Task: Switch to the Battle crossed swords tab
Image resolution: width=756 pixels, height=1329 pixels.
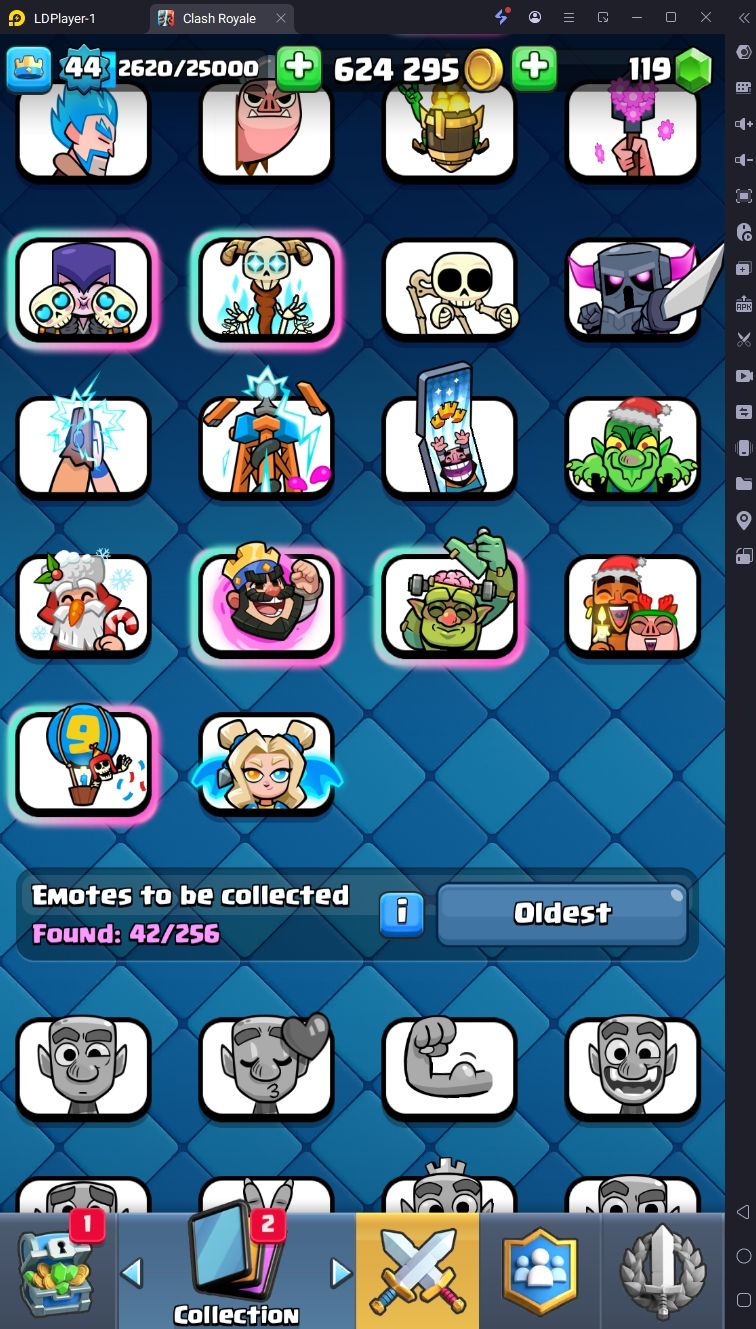Action: [x=417, y=1270]
